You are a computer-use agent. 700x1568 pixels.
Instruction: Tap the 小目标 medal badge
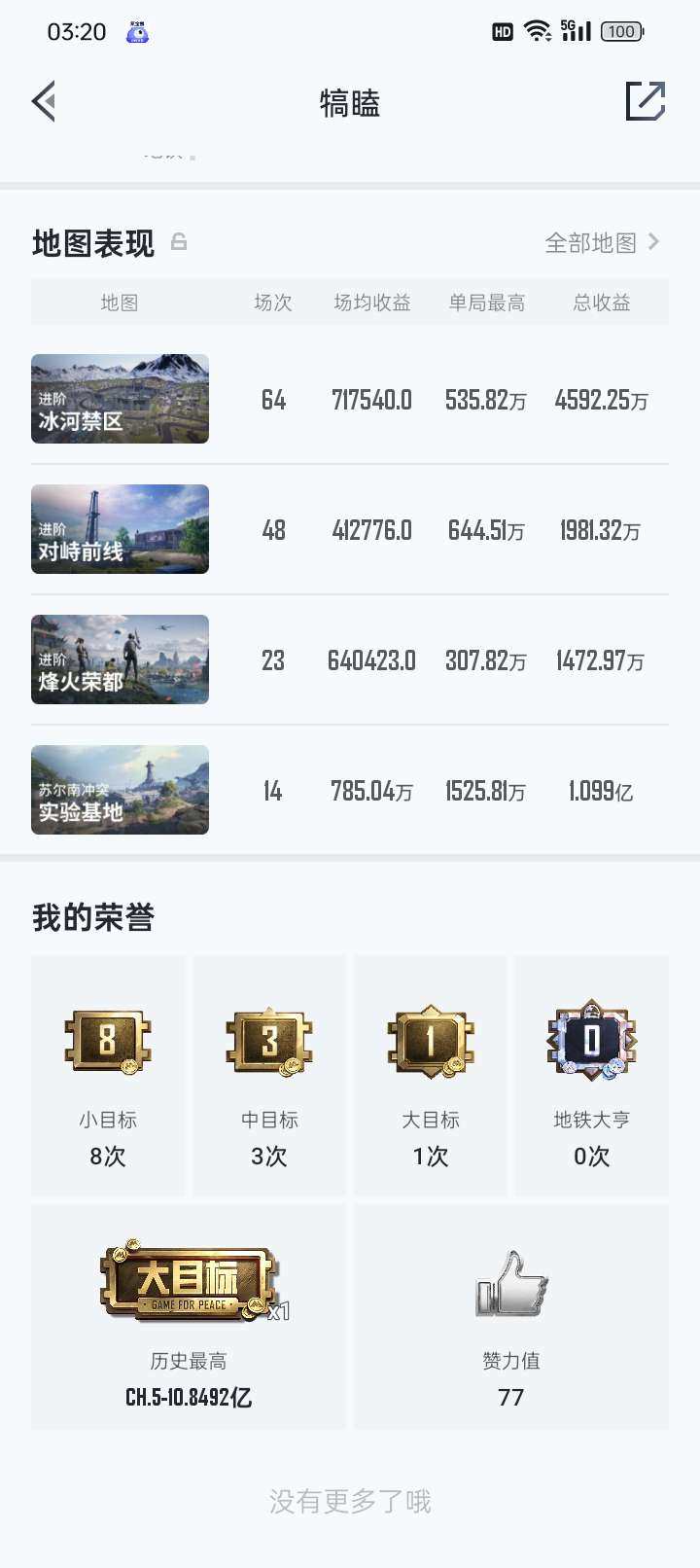[107, 1044]
